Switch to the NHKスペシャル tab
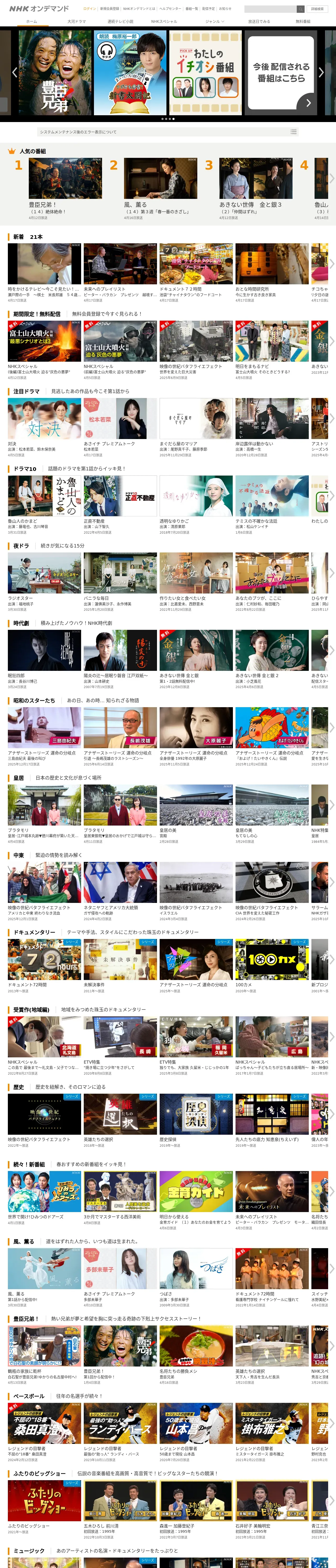This screenshot has height=1568, width=336. (x=164, y=21)
